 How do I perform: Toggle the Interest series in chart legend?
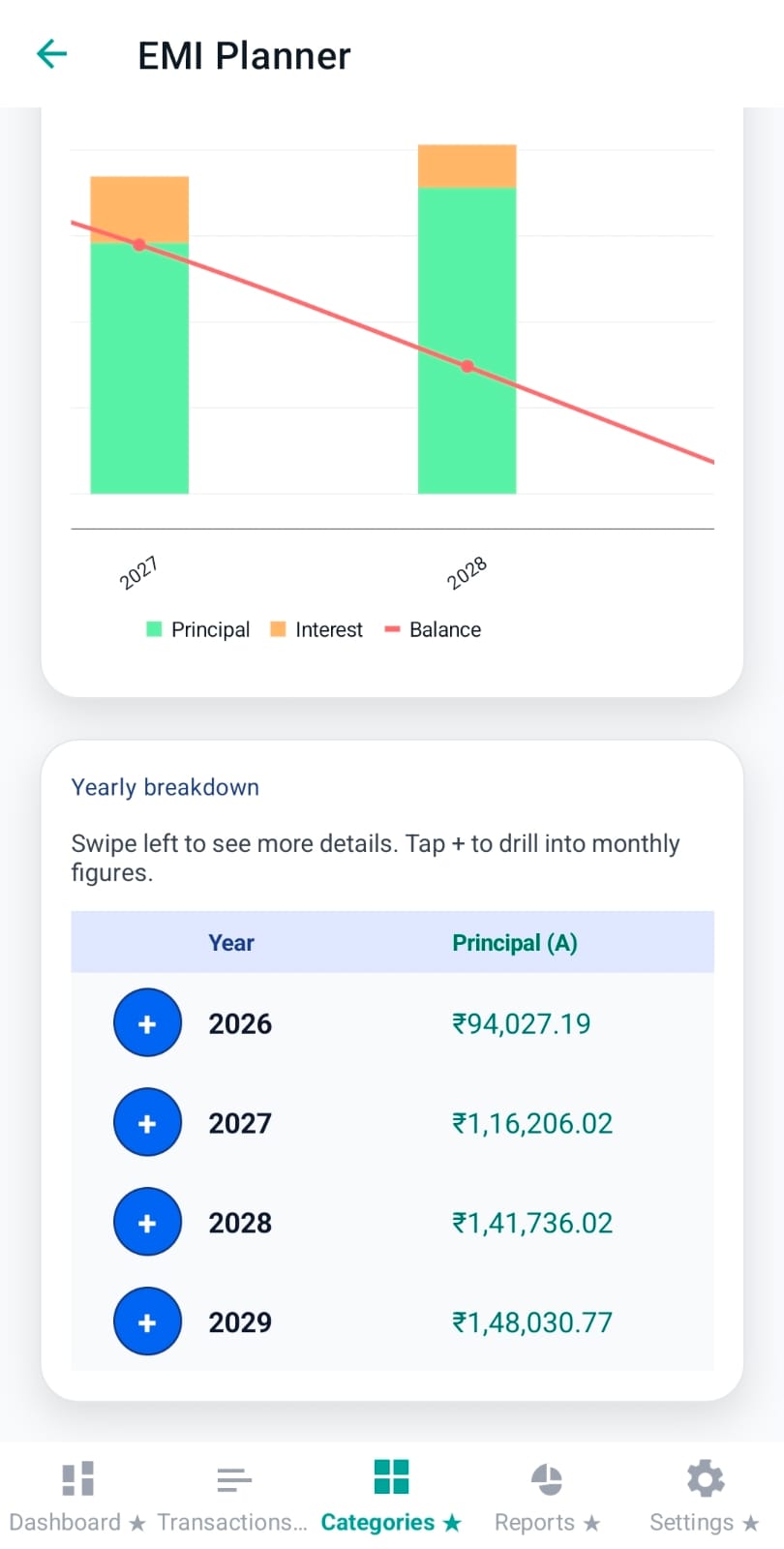(317, 629)
